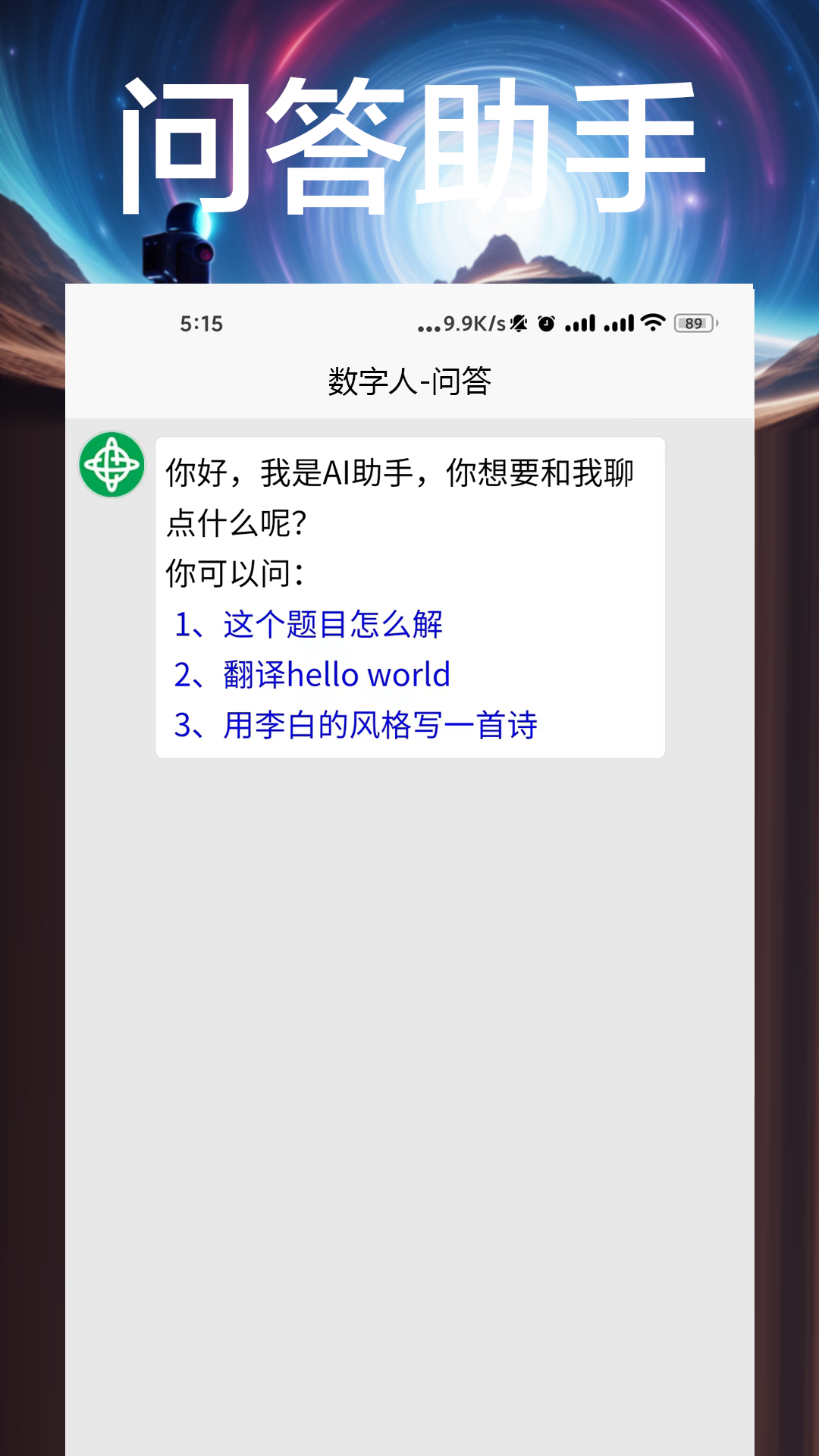Tap the empty chat area below messages
The image size is (819, 1456).
[x=409, y=1062]
